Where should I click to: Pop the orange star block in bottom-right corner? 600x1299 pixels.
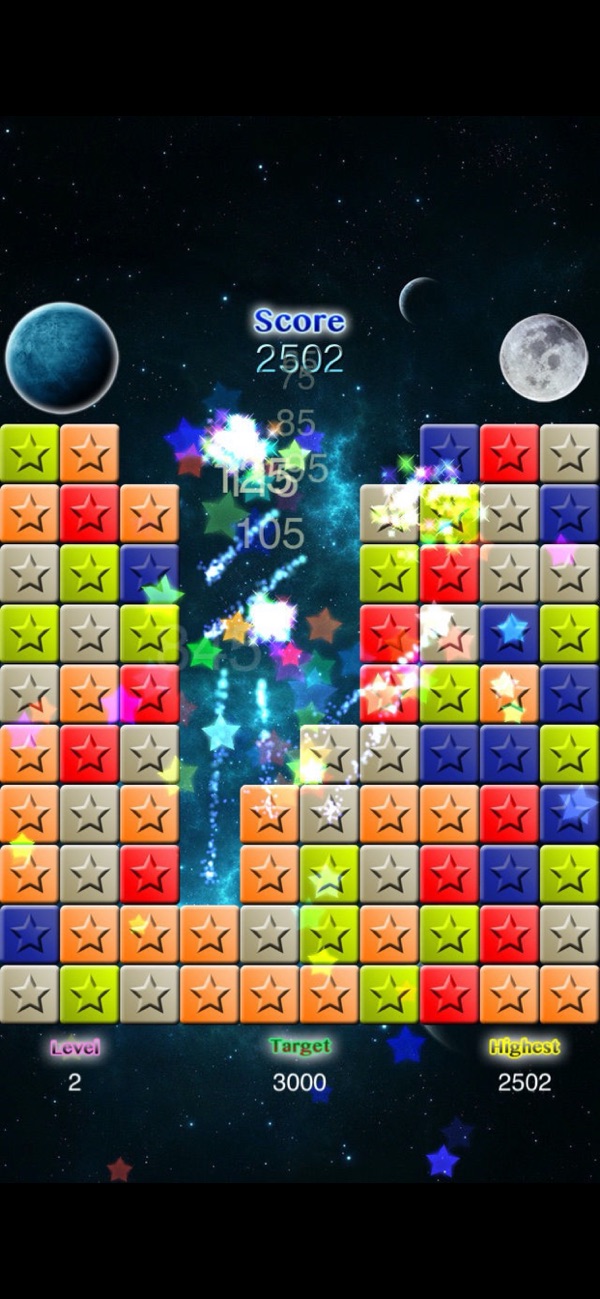point(569,993)
